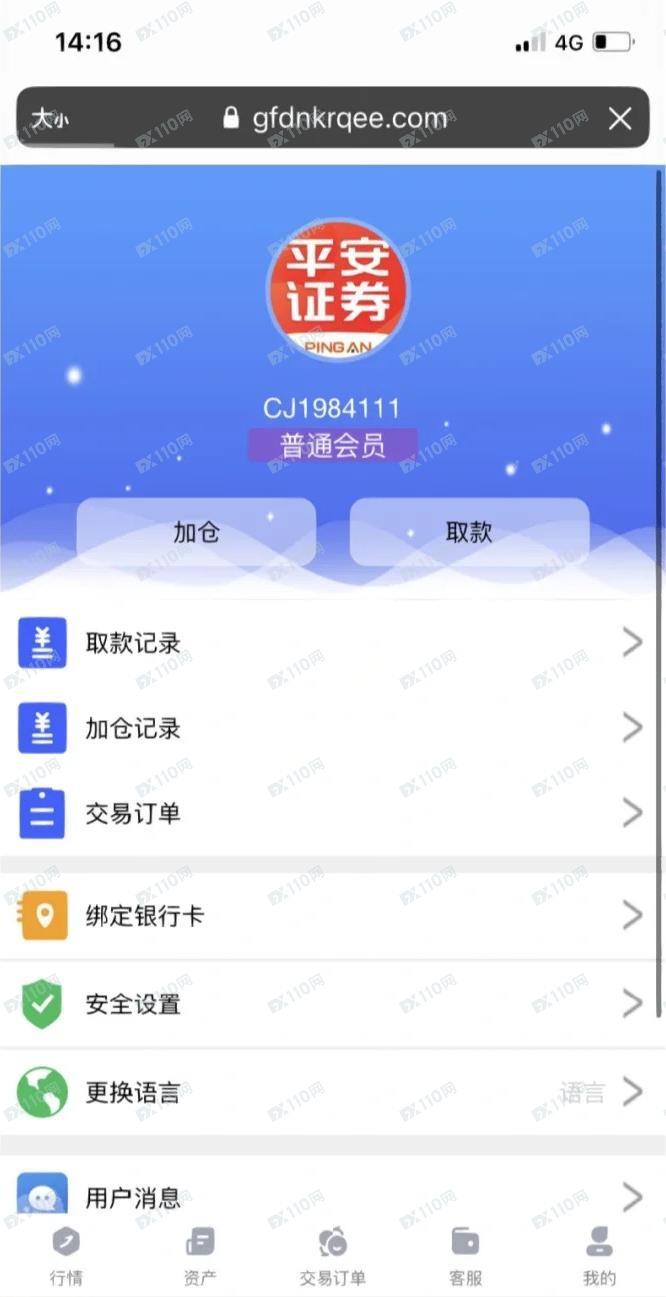The width and height of the screenshot is (666, 1297).
Task: Switch to the 行情 tab
Action: click(66, 1256)
